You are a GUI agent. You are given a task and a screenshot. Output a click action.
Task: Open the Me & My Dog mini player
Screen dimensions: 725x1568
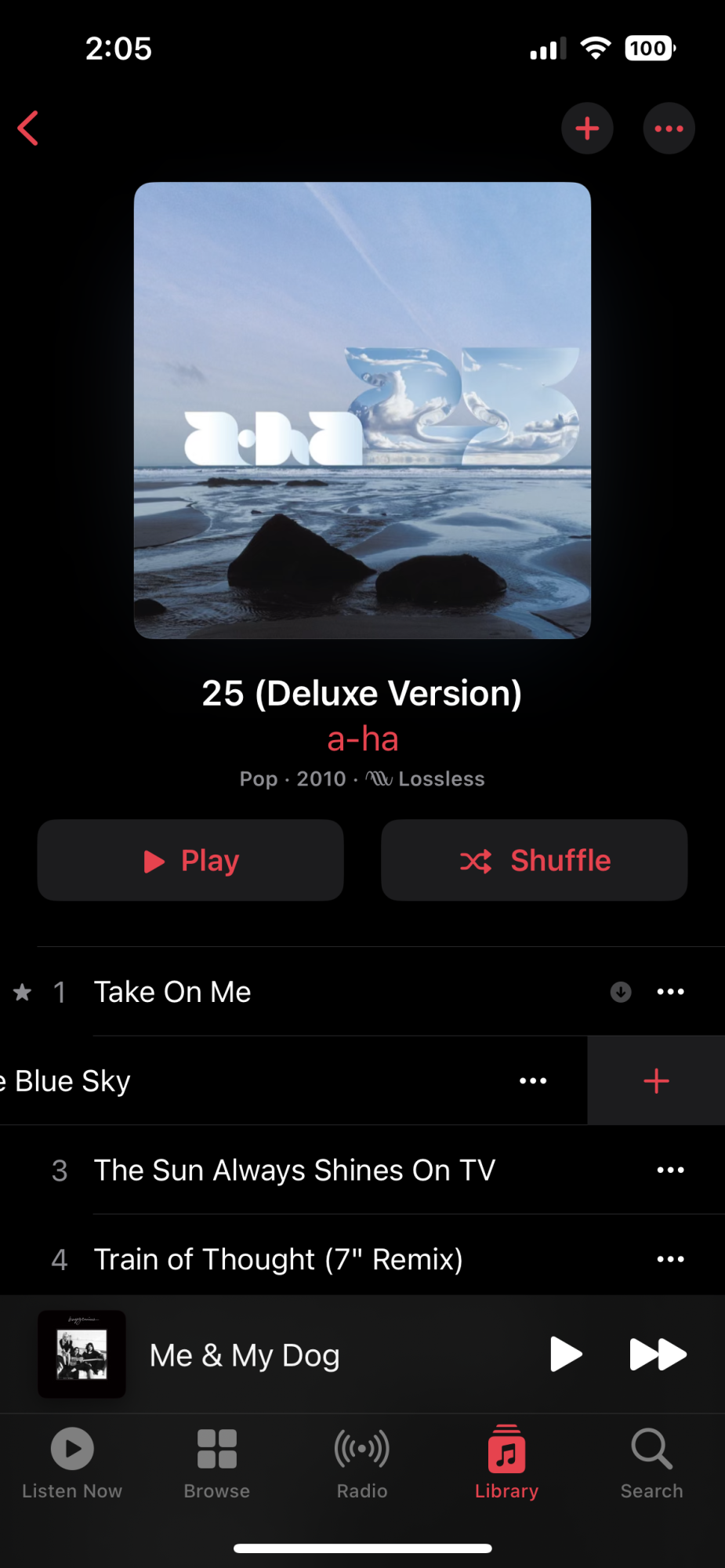245,1355
